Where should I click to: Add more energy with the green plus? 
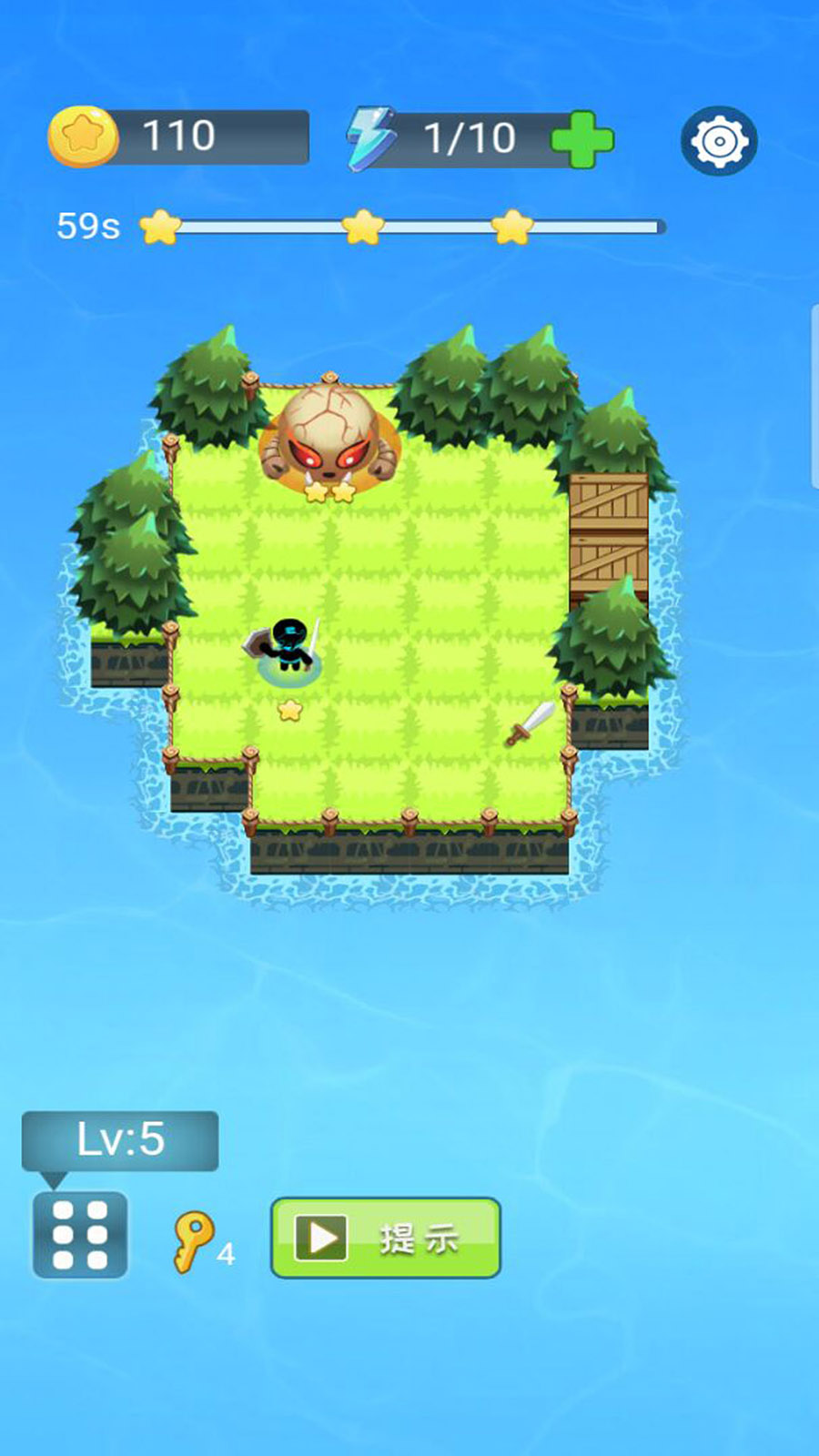(x=582, y=139)
